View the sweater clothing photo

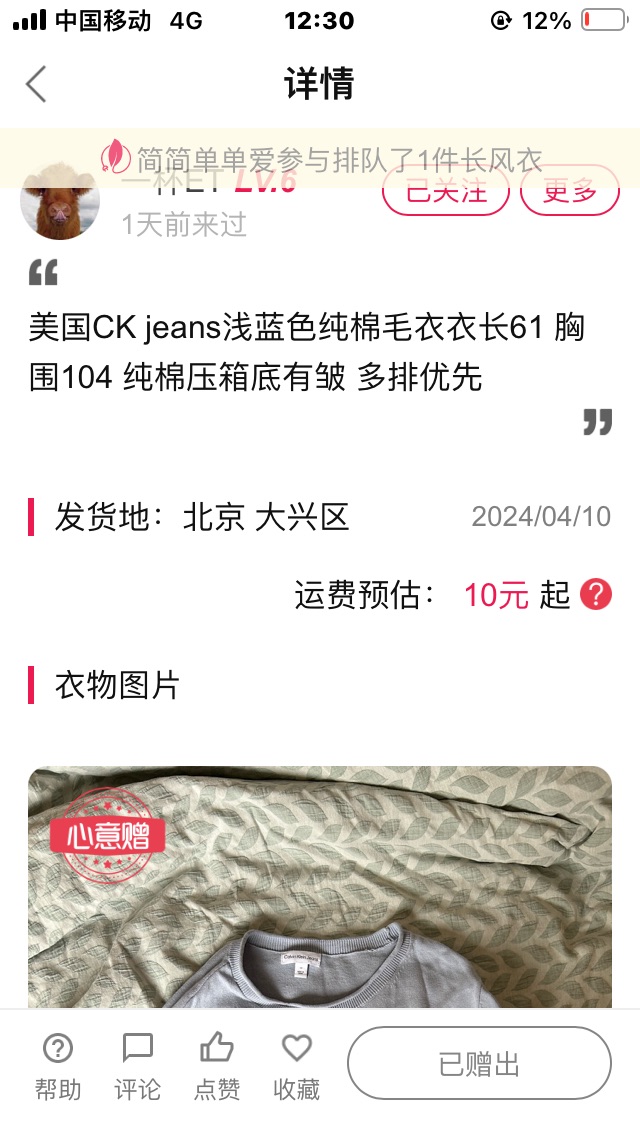click(320, 887)
